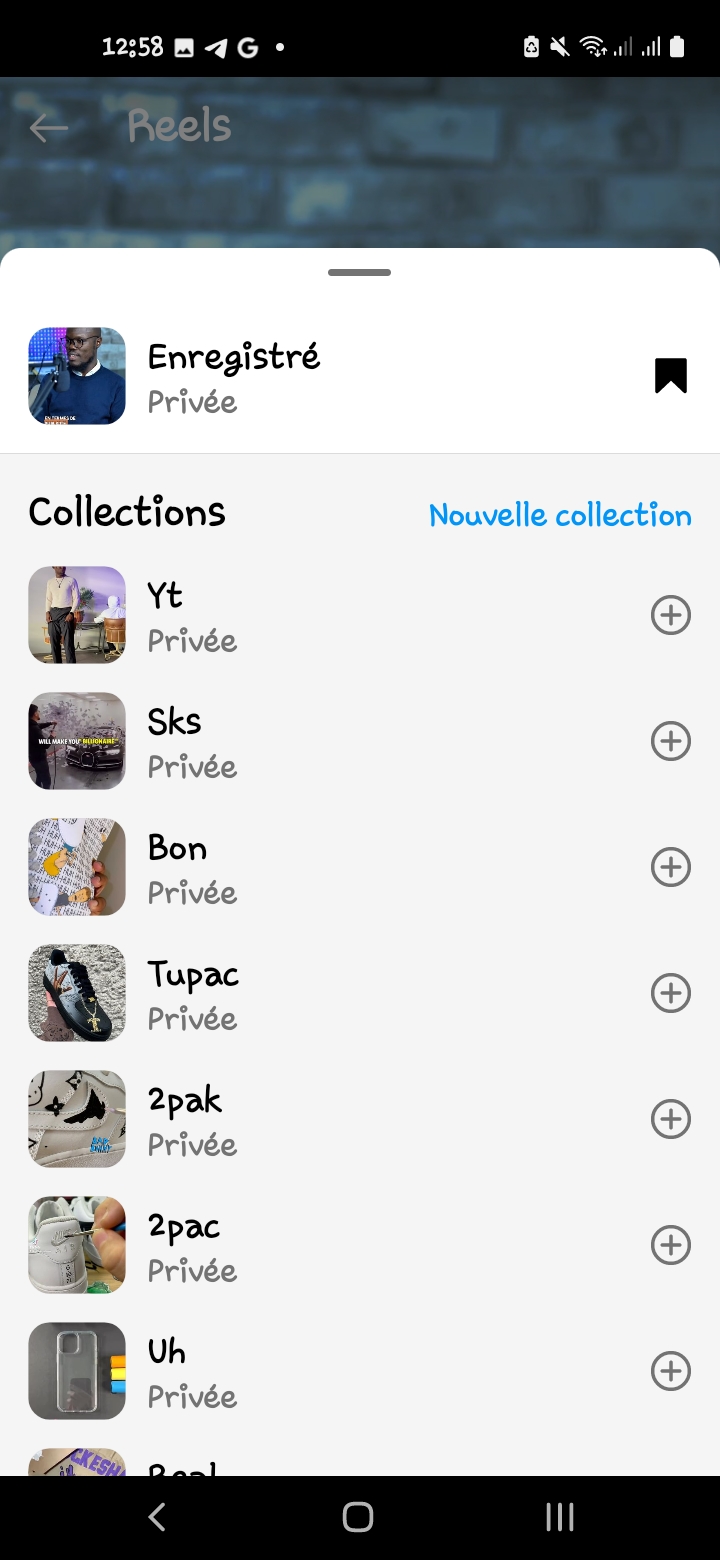The height and width of the screenshot is (1560, 720).
Task: Add reel to the 2pac collection
Action: tap(671, 1245)
